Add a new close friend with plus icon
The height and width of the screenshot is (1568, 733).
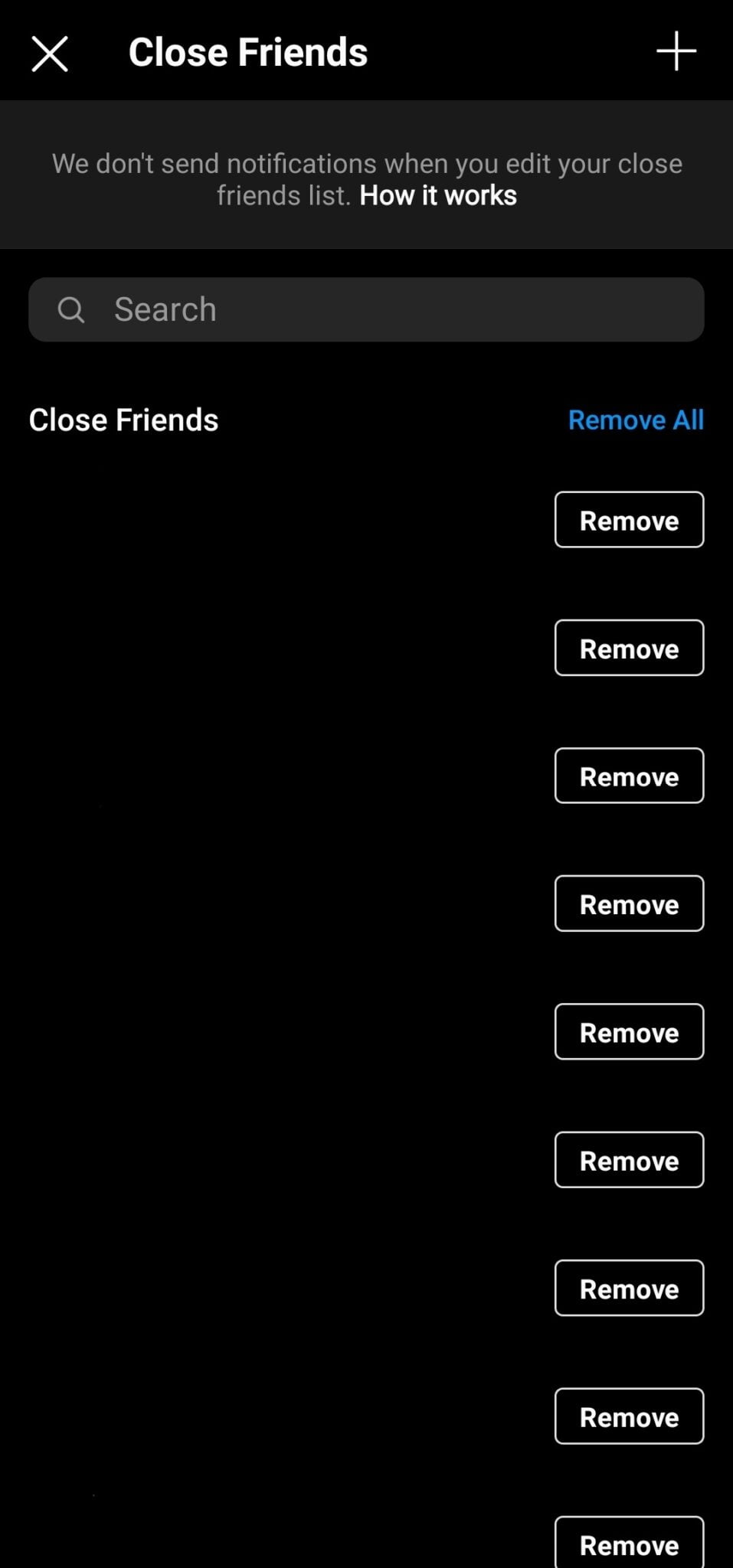point(676,51)
